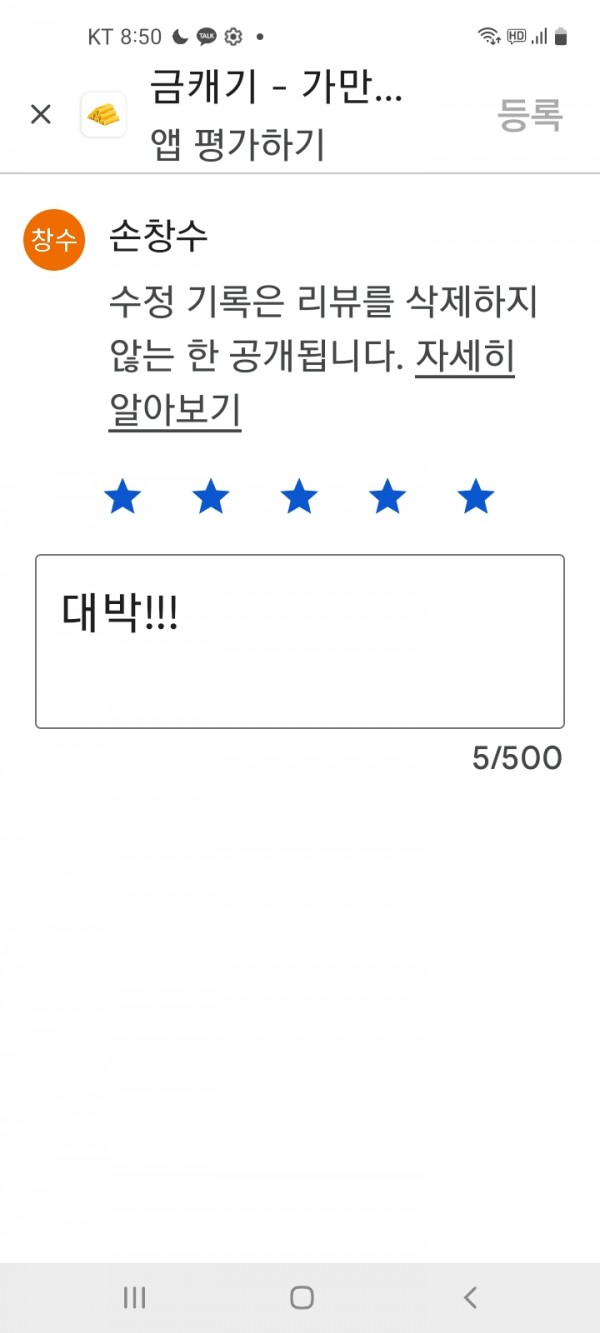
Task: Edit the review text field containing 대박!!!
Action: click(300, 642)
